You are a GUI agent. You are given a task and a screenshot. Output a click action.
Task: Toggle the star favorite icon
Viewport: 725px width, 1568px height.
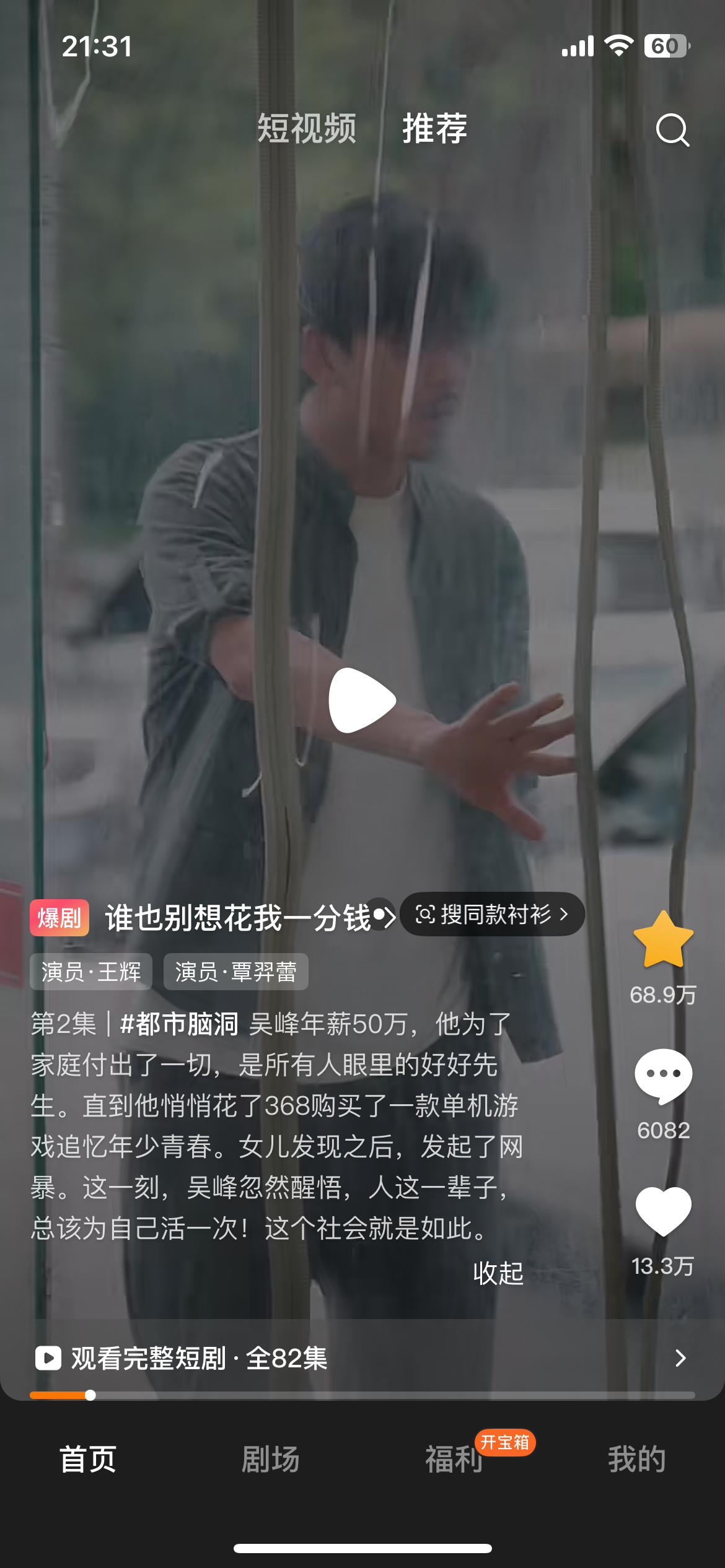click(663, 940)
